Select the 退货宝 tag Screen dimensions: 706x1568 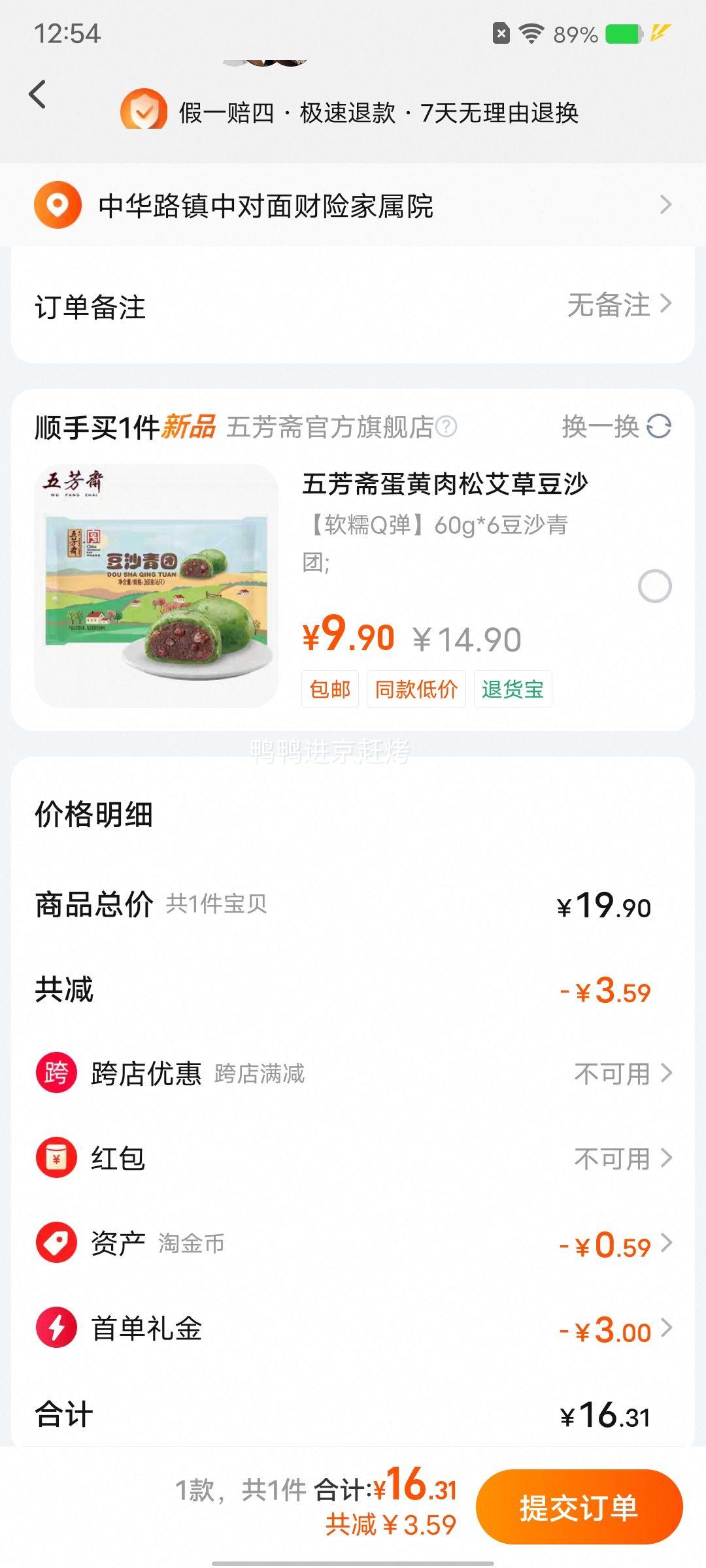512,689
